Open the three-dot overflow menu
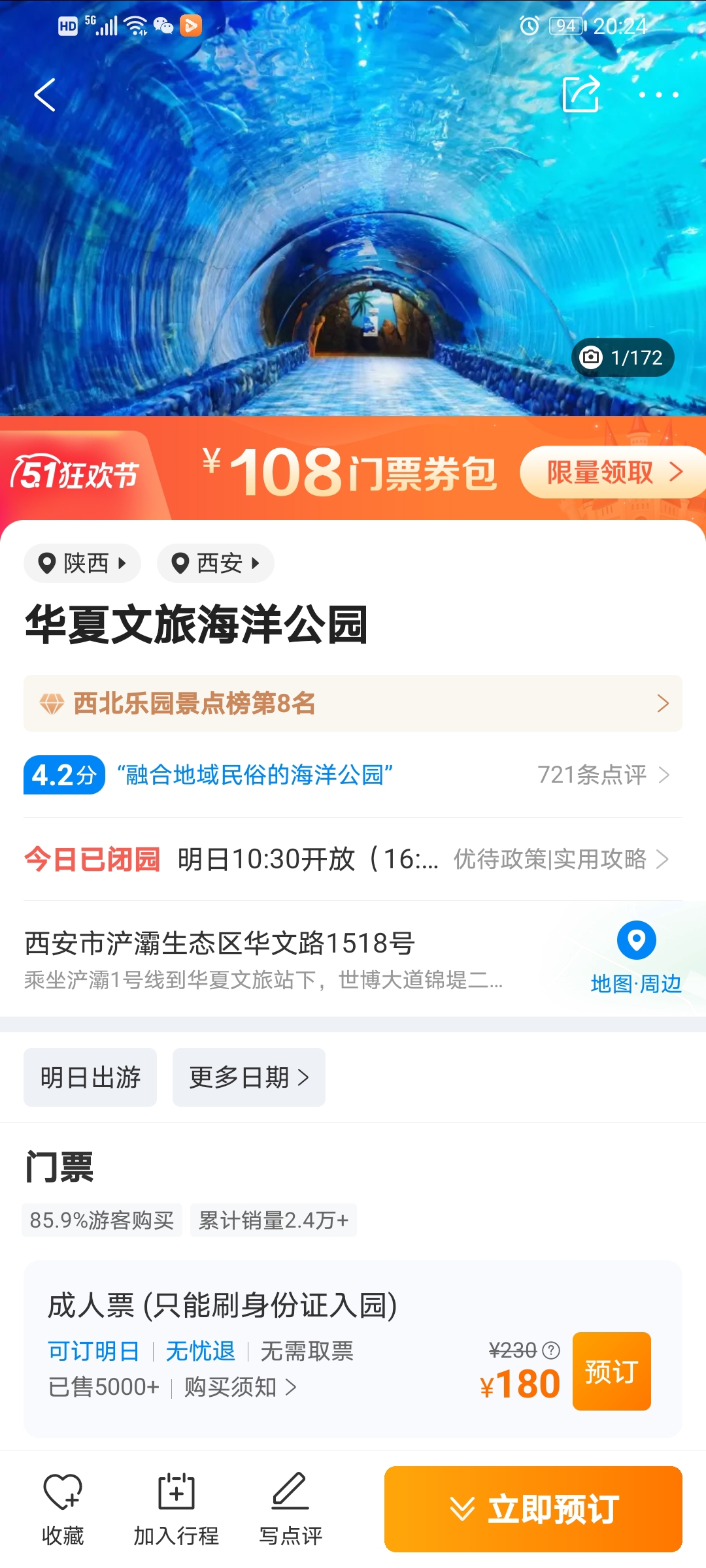706x1568 pixels. (658, 95)
